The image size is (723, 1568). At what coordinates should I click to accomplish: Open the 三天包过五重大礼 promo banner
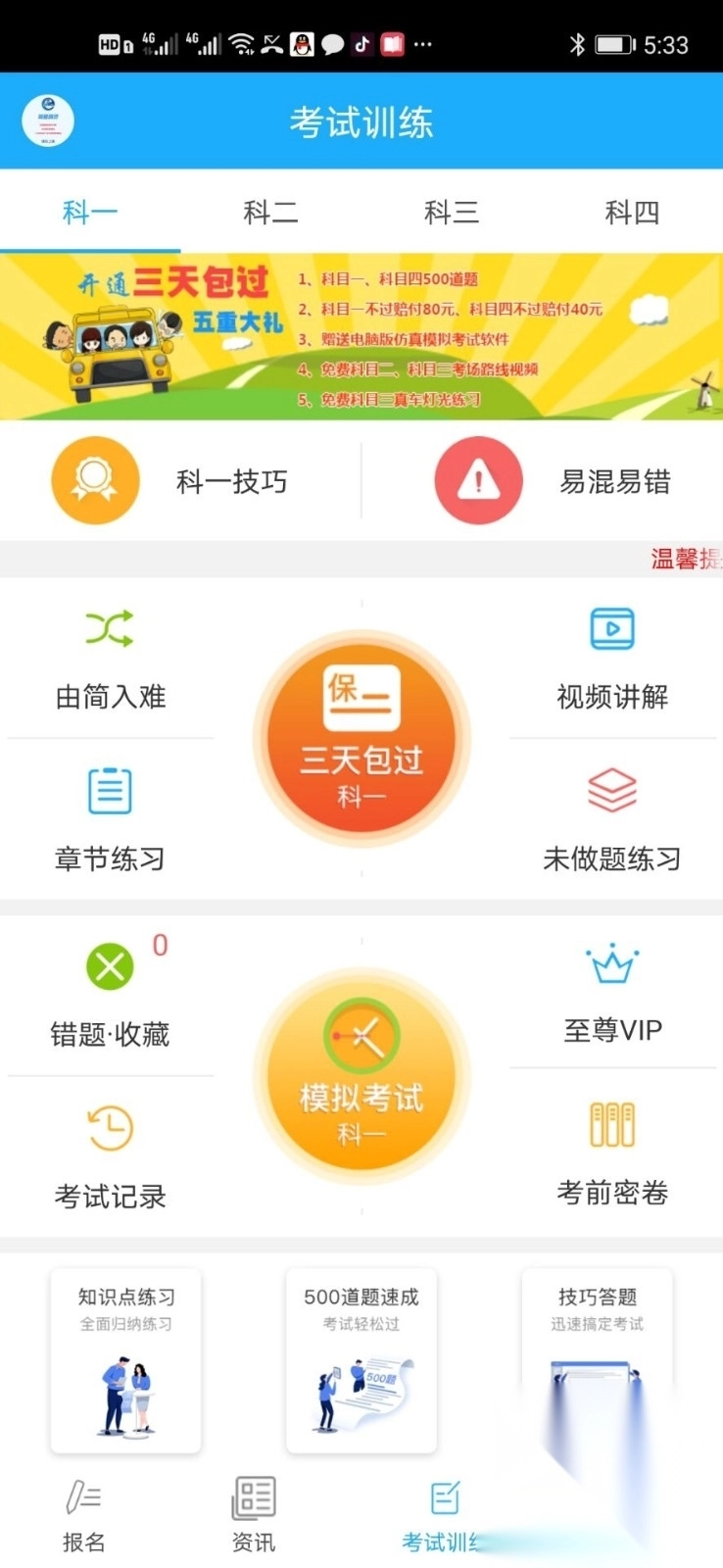(x=361, y=337)
